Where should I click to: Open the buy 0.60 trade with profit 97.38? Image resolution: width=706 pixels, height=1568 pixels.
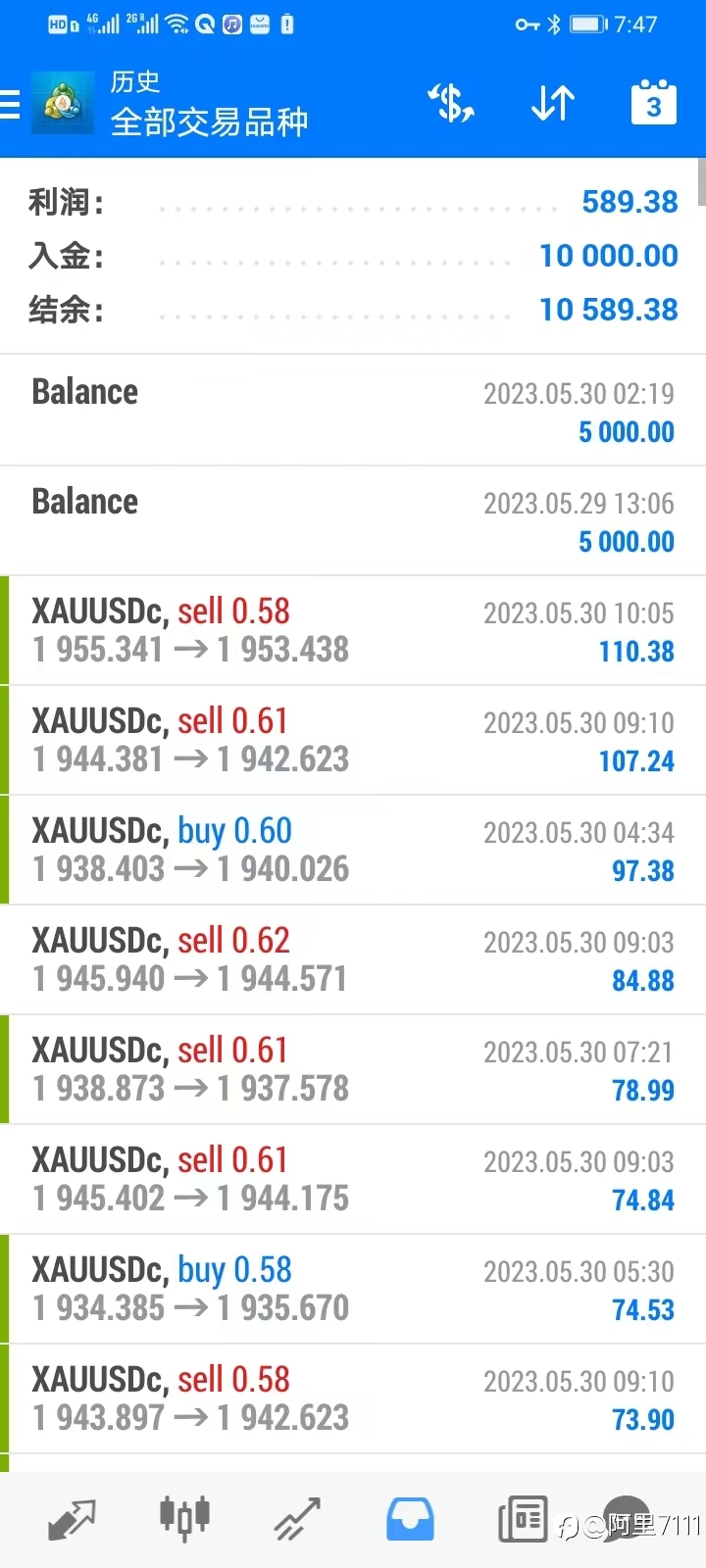point(353,850)
